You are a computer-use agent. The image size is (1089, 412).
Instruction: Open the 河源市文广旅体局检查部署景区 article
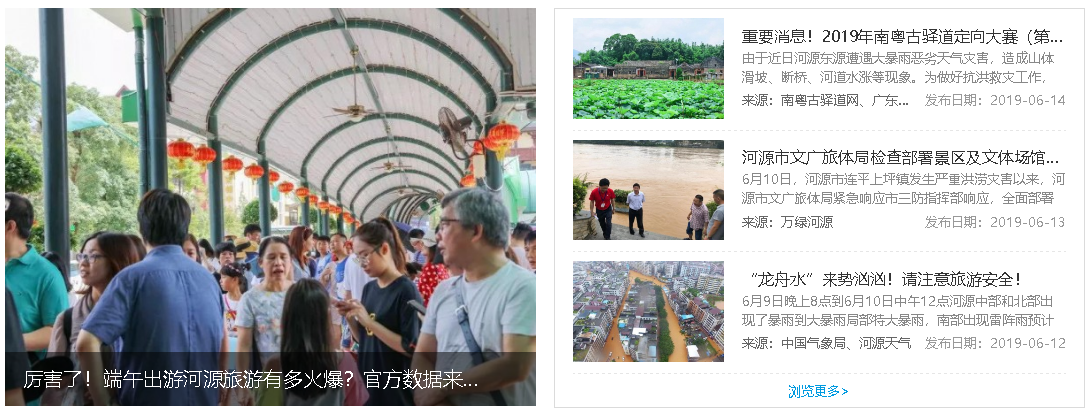pyautogui.click(x=900, y=158)
